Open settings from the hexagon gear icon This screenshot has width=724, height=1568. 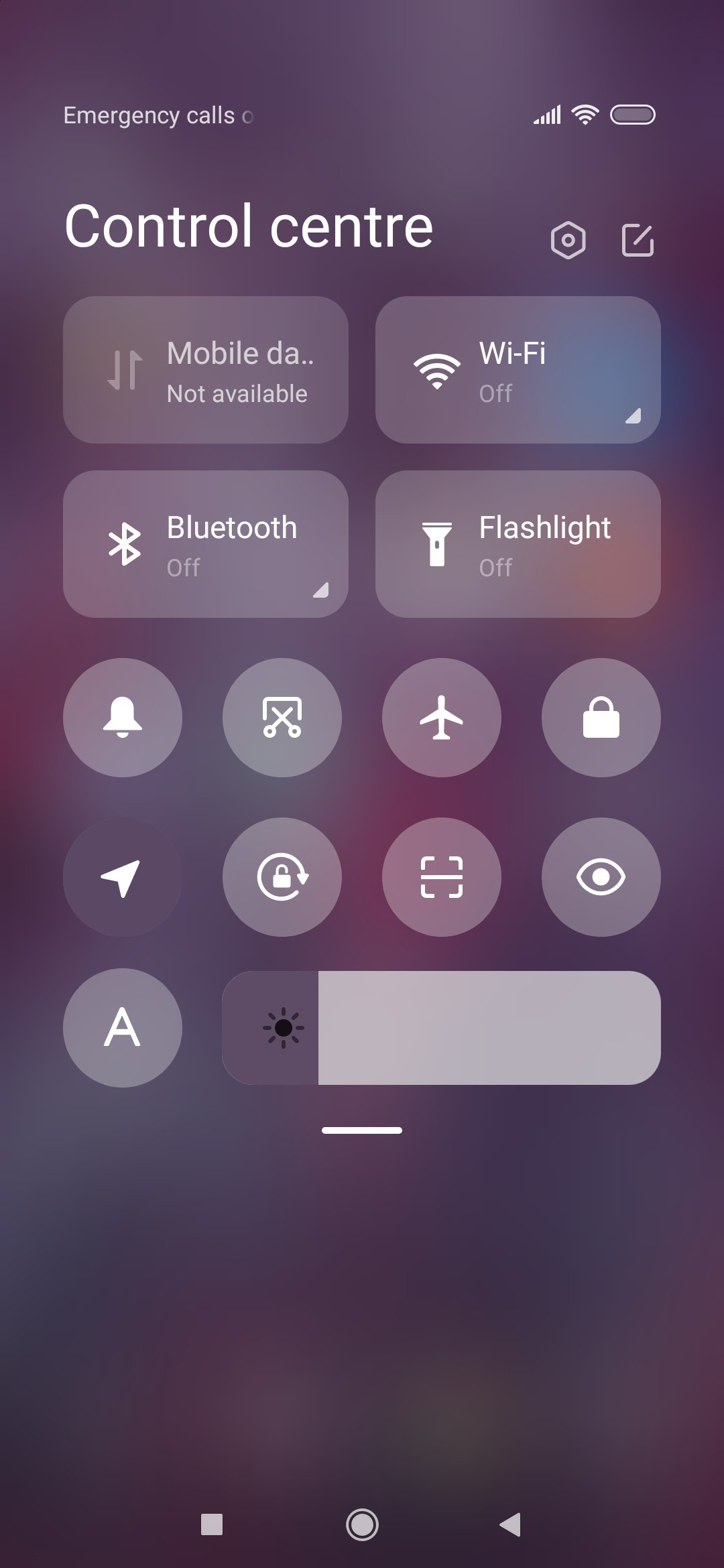568,240
